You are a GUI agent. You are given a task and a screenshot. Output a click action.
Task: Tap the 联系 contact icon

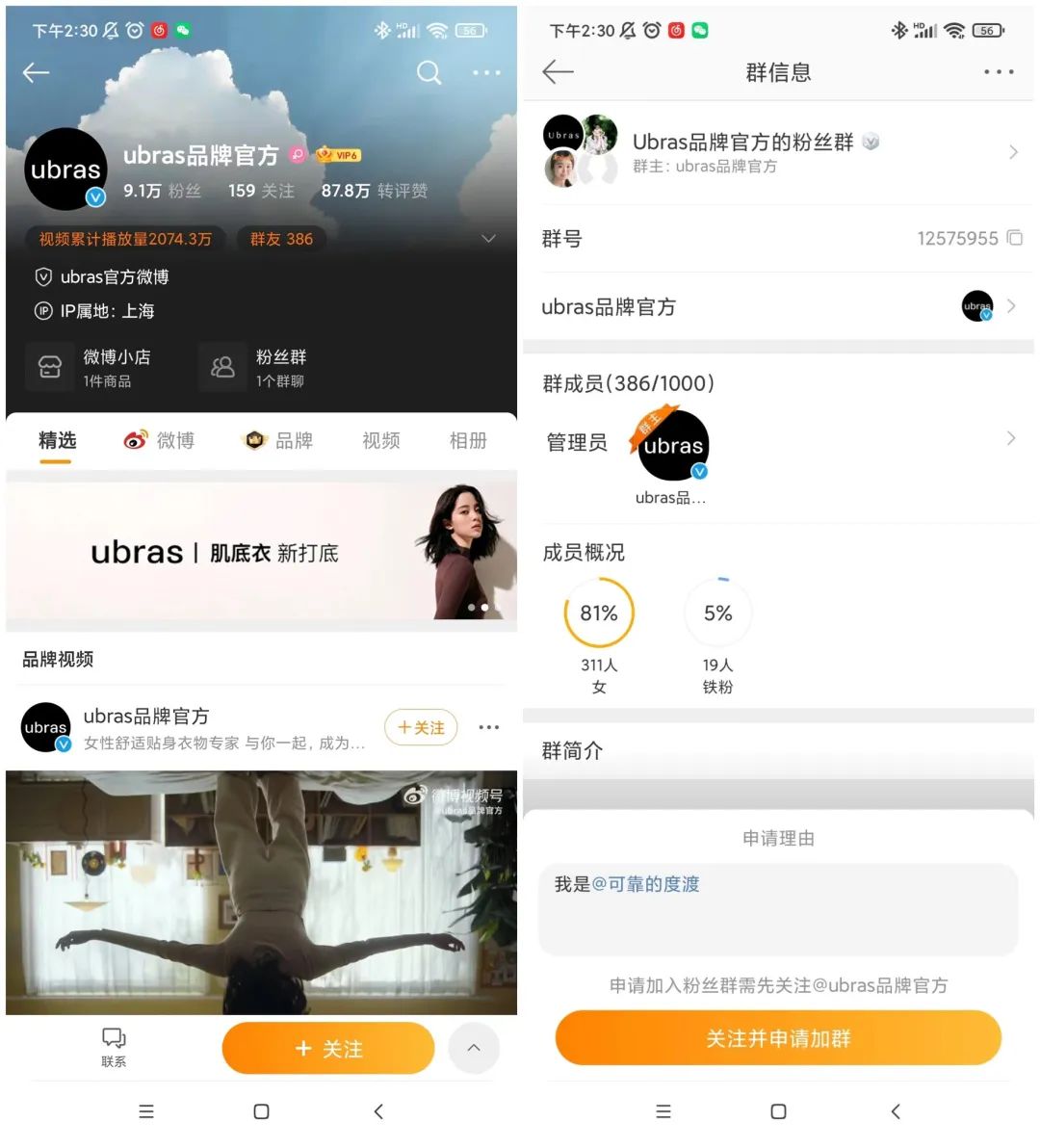(113, 1045)
